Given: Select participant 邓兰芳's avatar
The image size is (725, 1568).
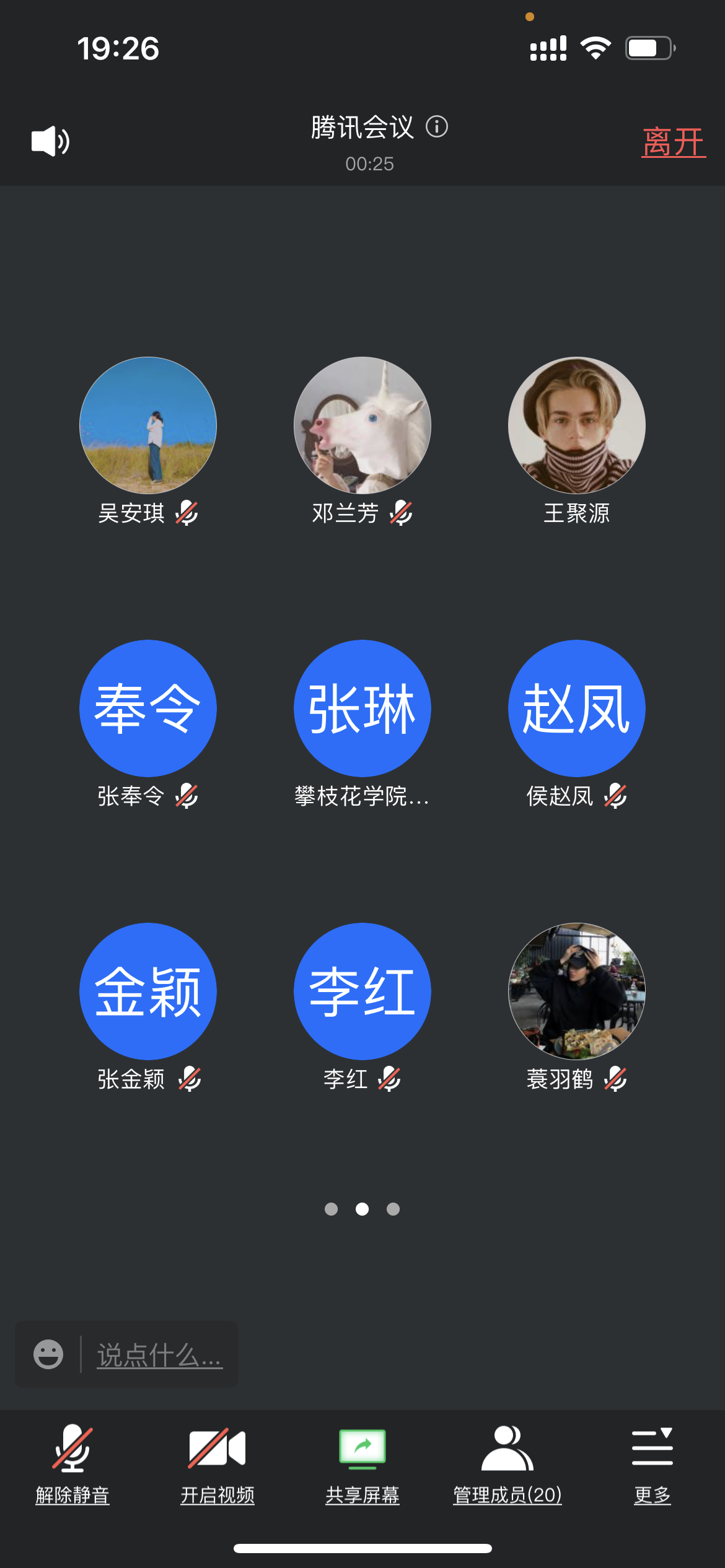Looking at the screenshot, I should point(362,425).
